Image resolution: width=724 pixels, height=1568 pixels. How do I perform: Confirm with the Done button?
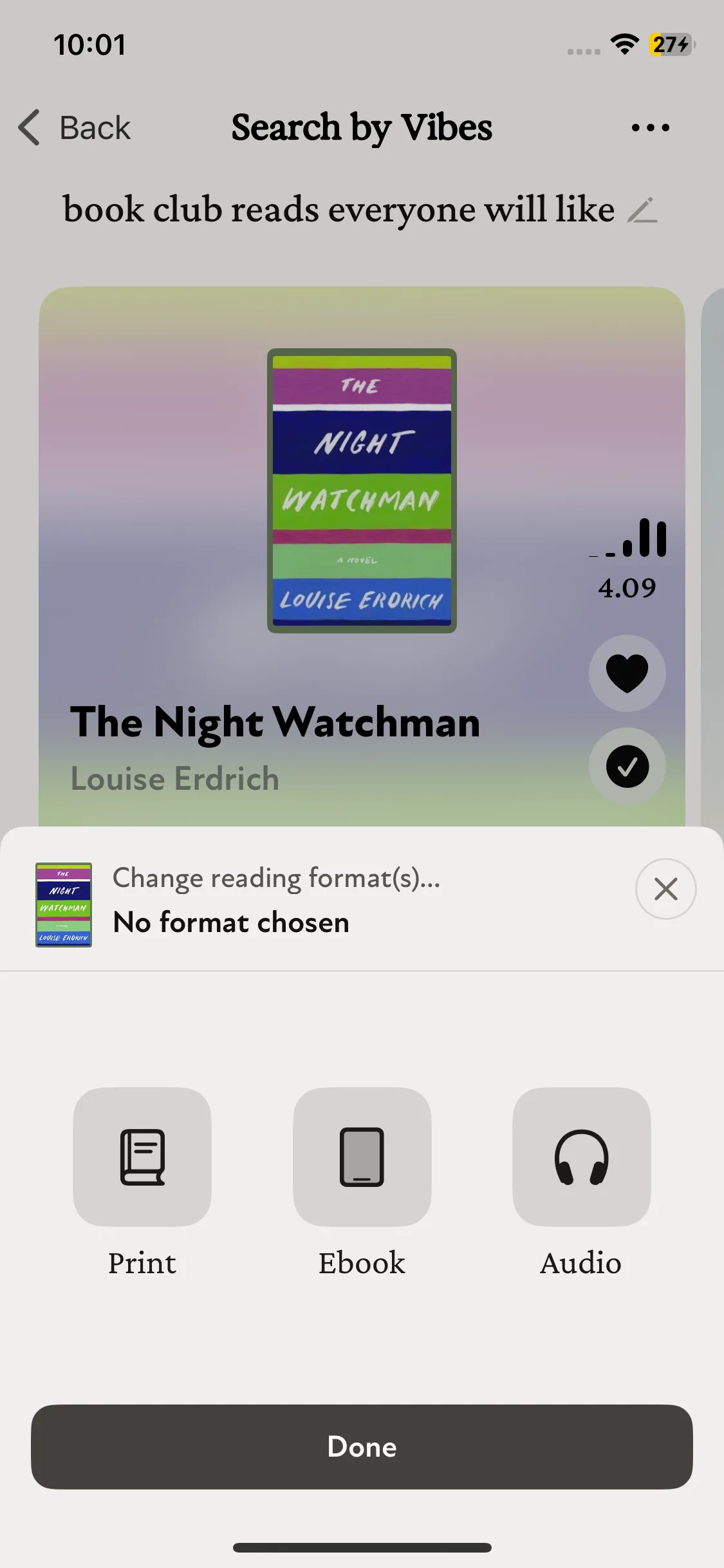click(x=362, y=1446)
